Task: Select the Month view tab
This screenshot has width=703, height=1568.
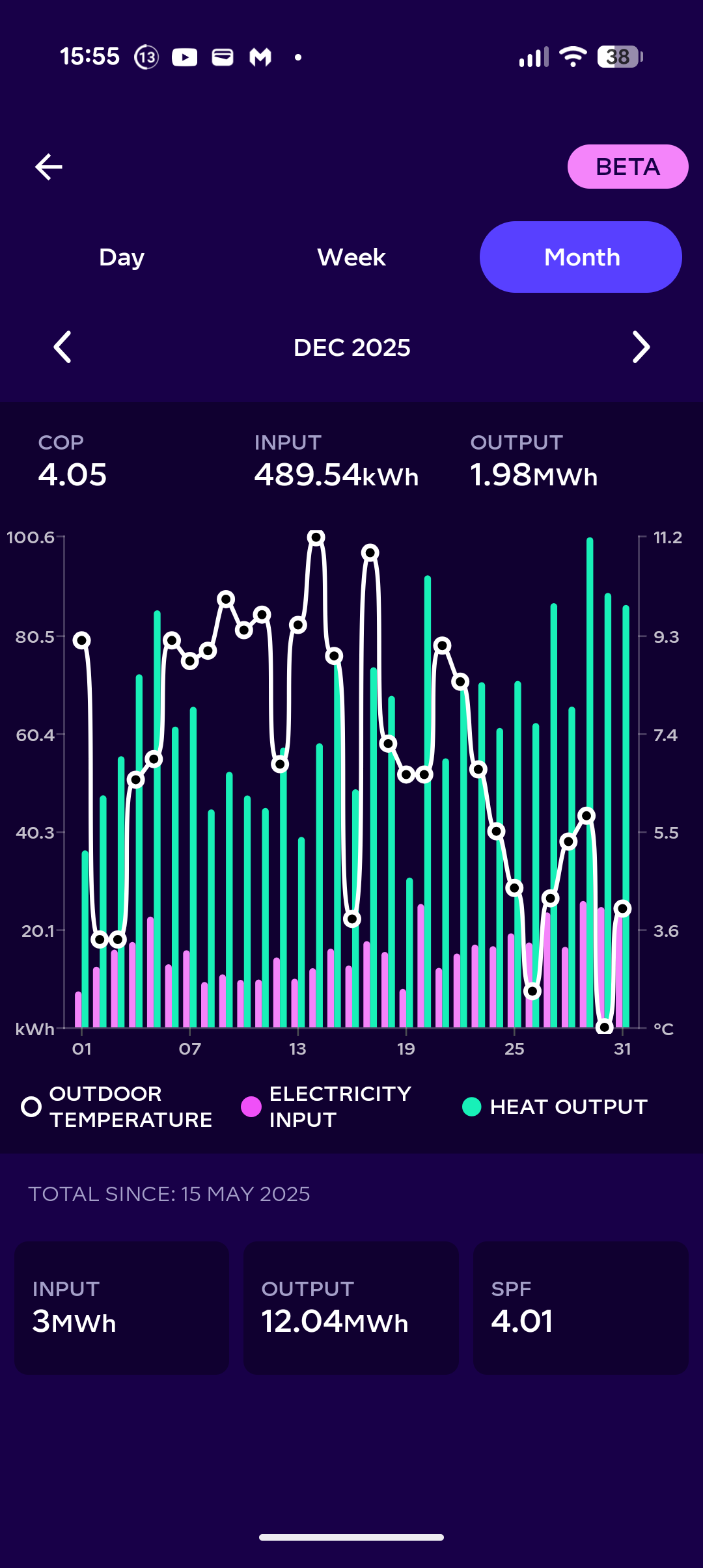Action: (581, 257)
